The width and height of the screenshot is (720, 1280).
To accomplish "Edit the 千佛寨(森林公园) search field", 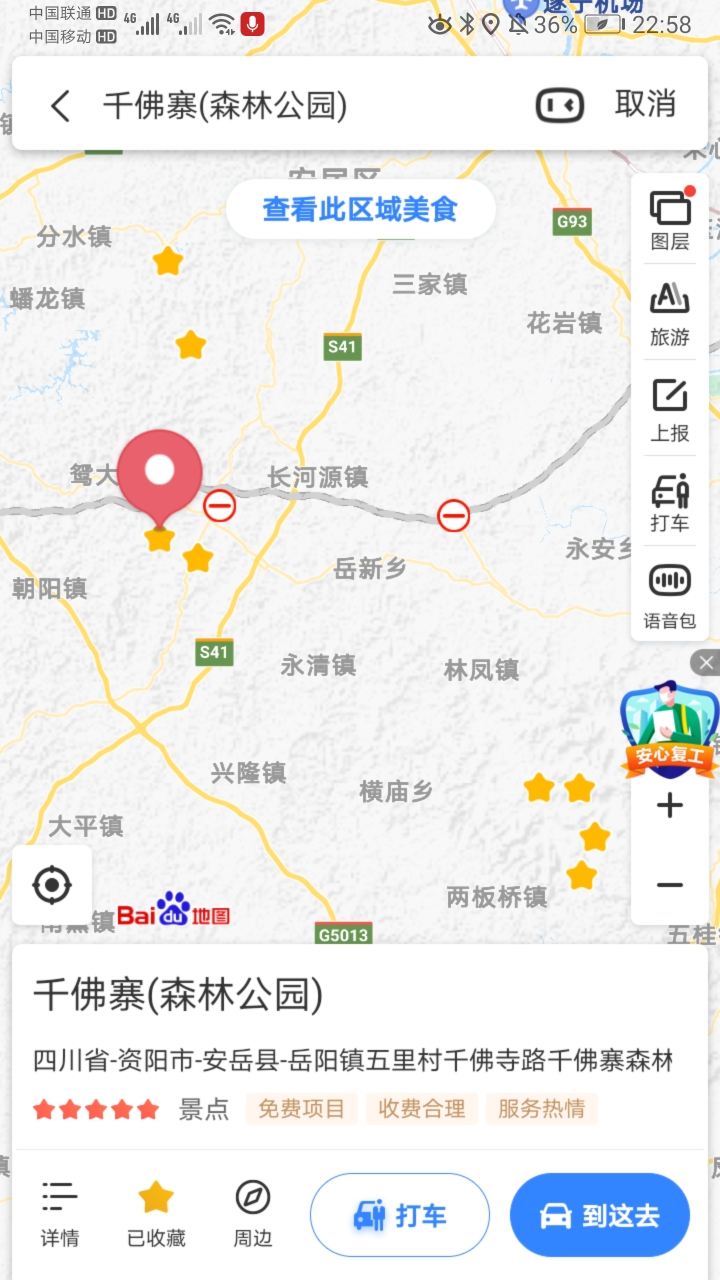I will pos(300,106).
